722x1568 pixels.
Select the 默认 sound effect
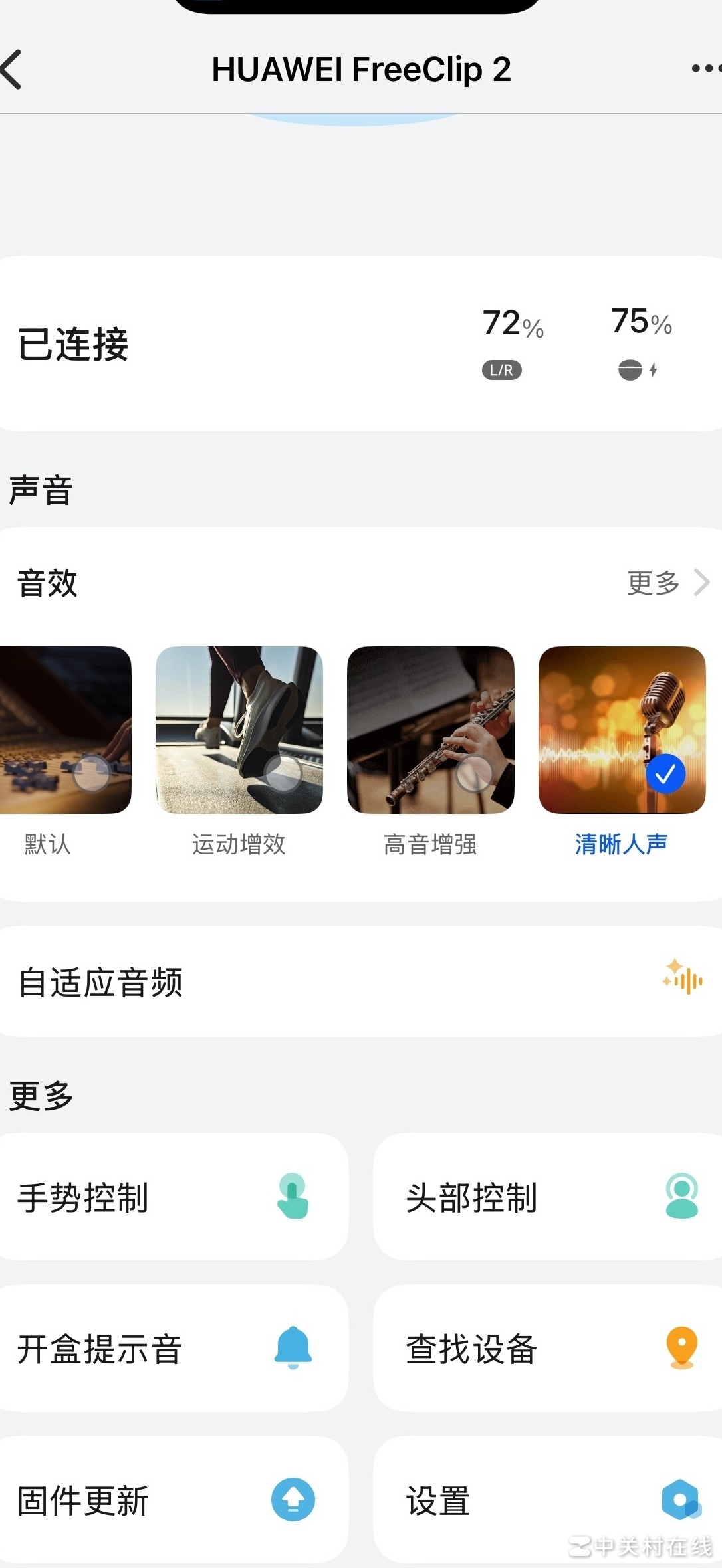pyautogui.click(x=65, y=730)
